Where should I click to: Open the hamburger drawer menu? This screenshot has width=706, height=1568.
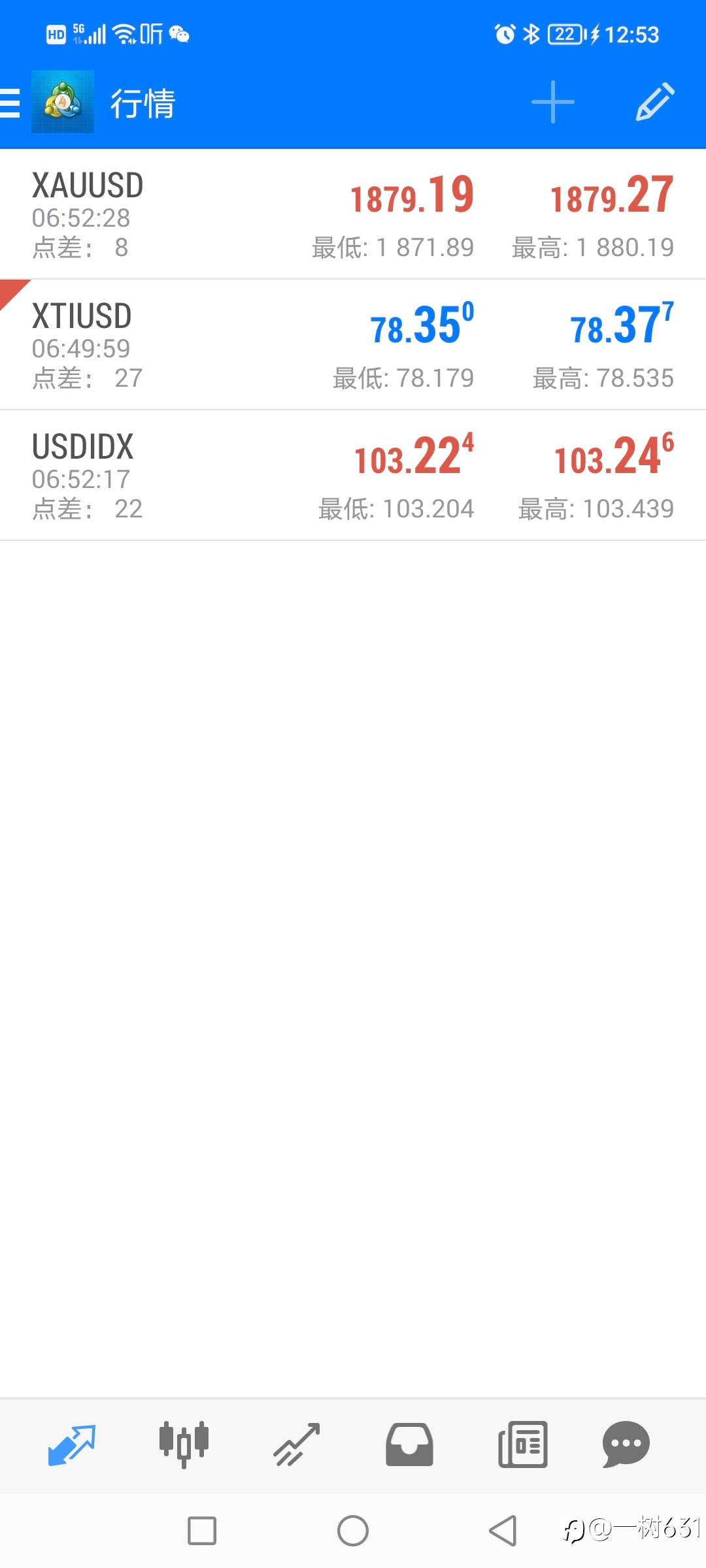(10, 103)
